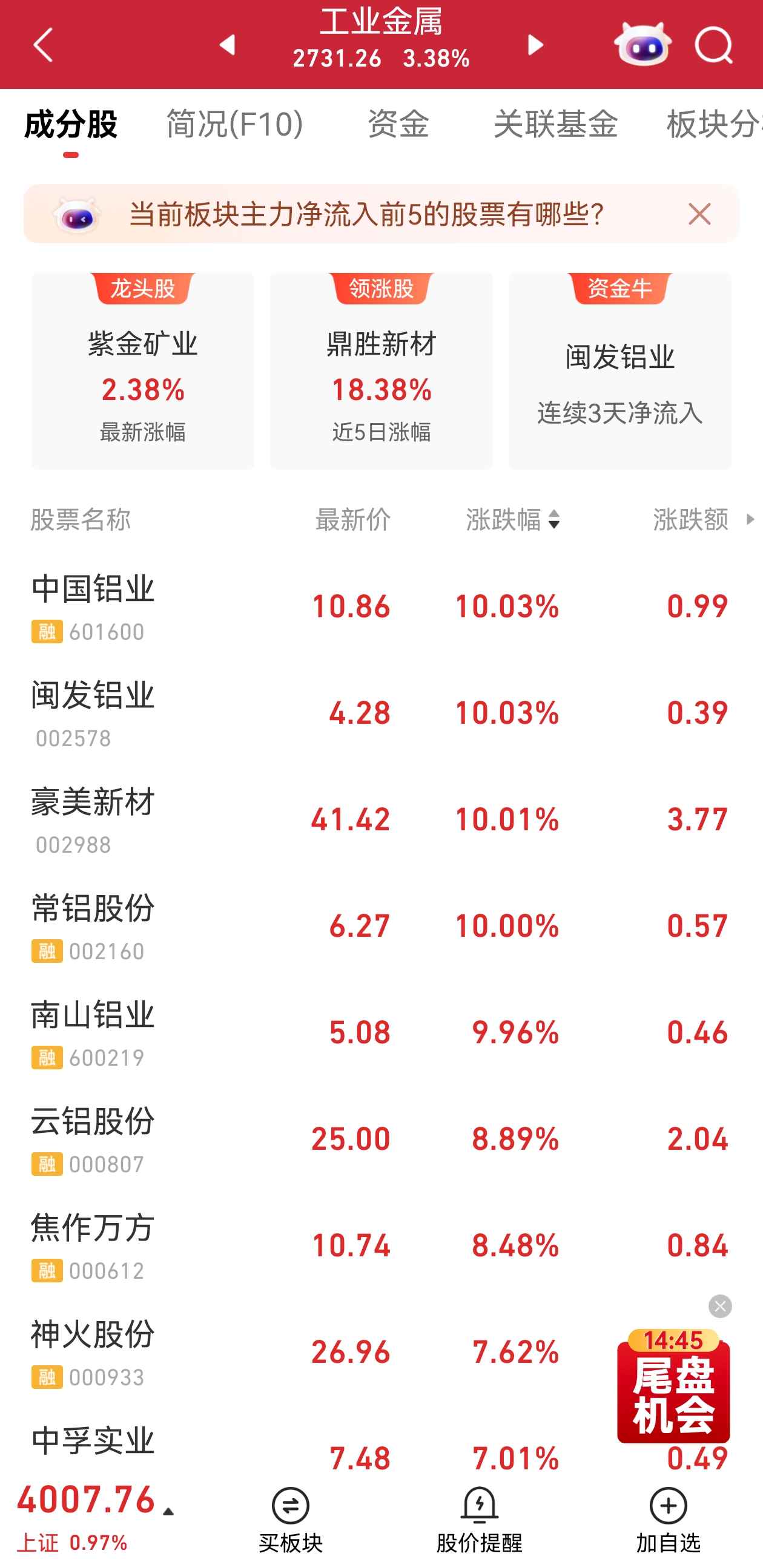The image size is (763, 1568).
Task: Switch to the 资金 tab
Action: pos(398,124)
